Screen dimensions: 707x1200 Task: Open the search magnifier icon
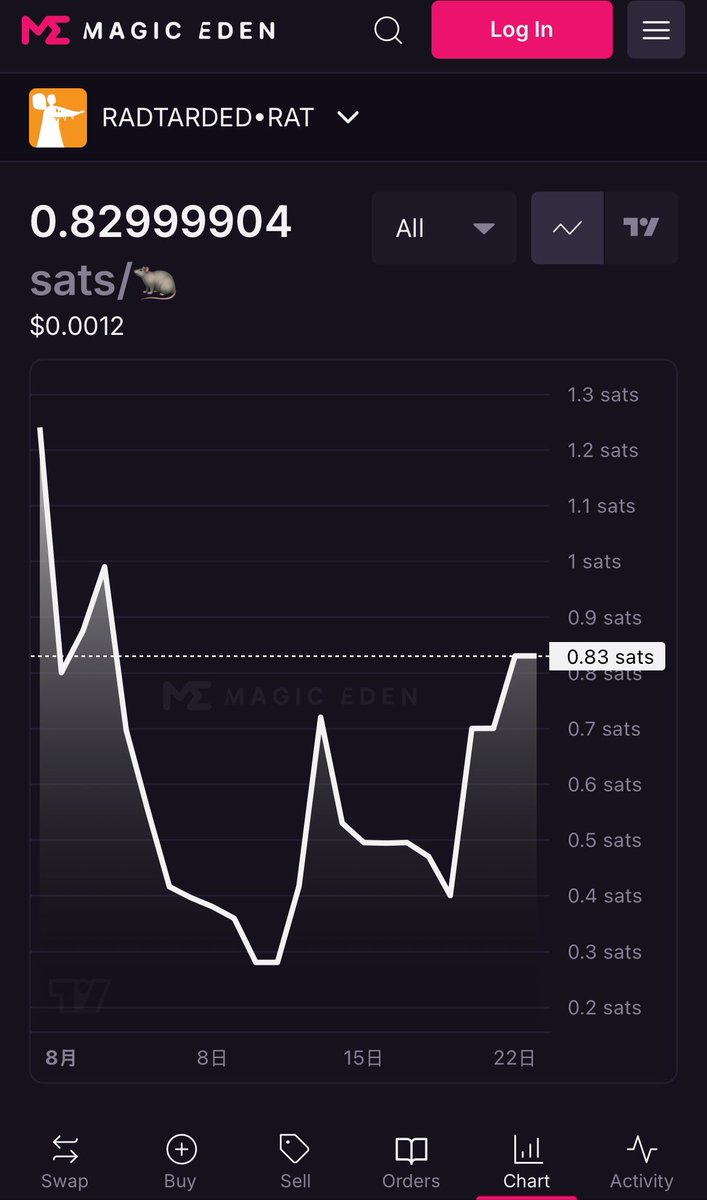(388, 30)
